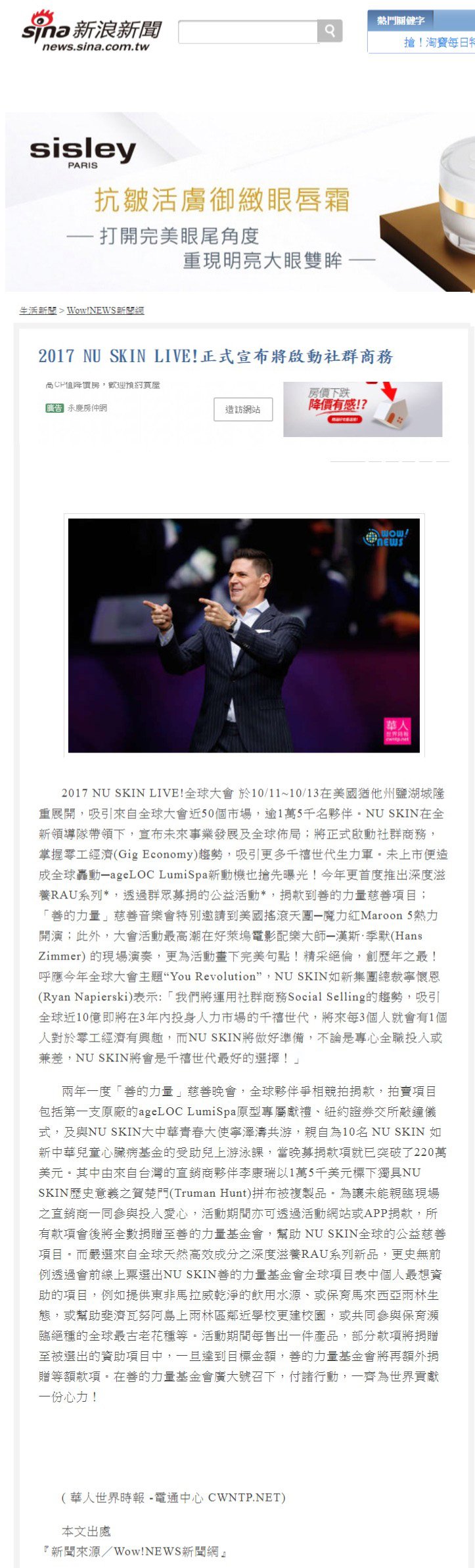Open the 淘寶每日 hot keyword link
Viewport: 475px width, 1568px height.
point(439,43)
